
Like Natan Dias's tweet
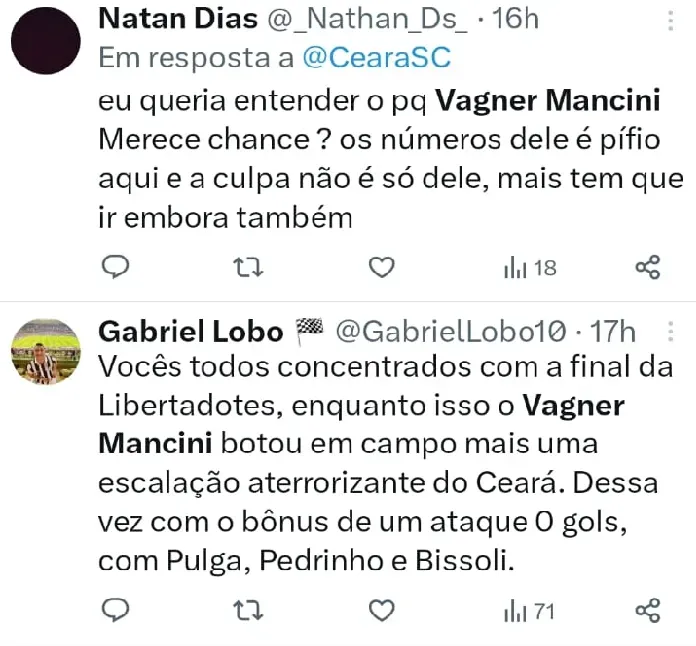click(x=380, y=267)
